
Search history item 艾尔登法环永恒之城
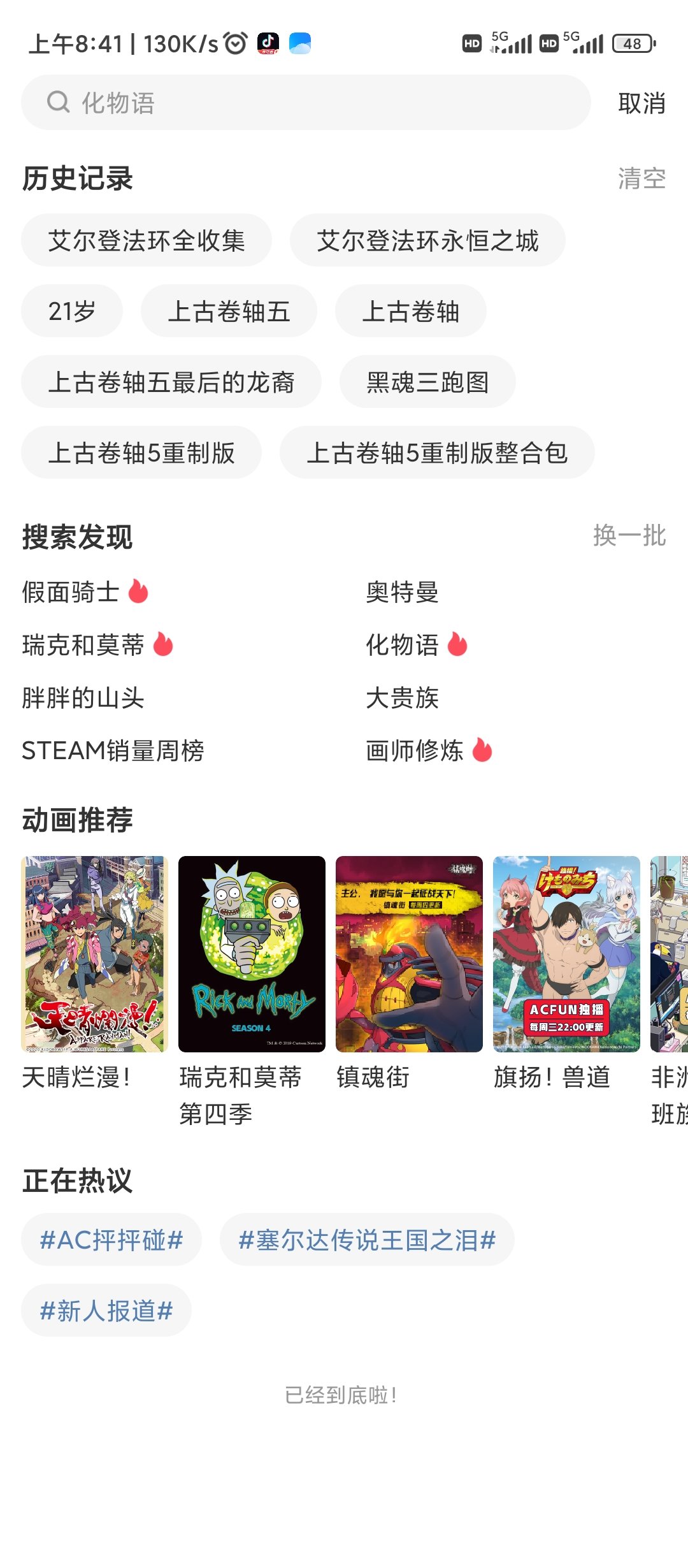[427, 240]
